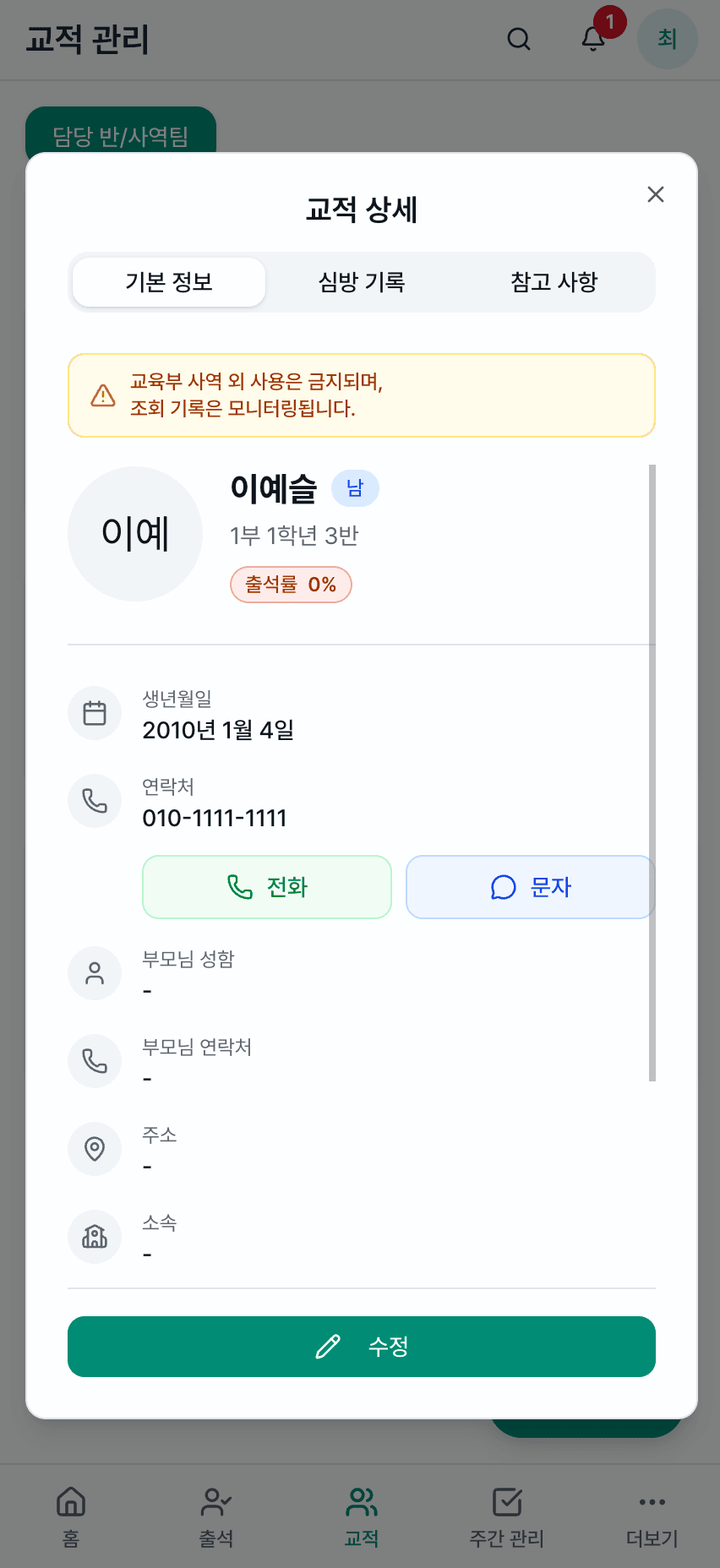
Task: Click the phone icon next to 연락처
Action: pyautogui.click(x=95, y=800)
